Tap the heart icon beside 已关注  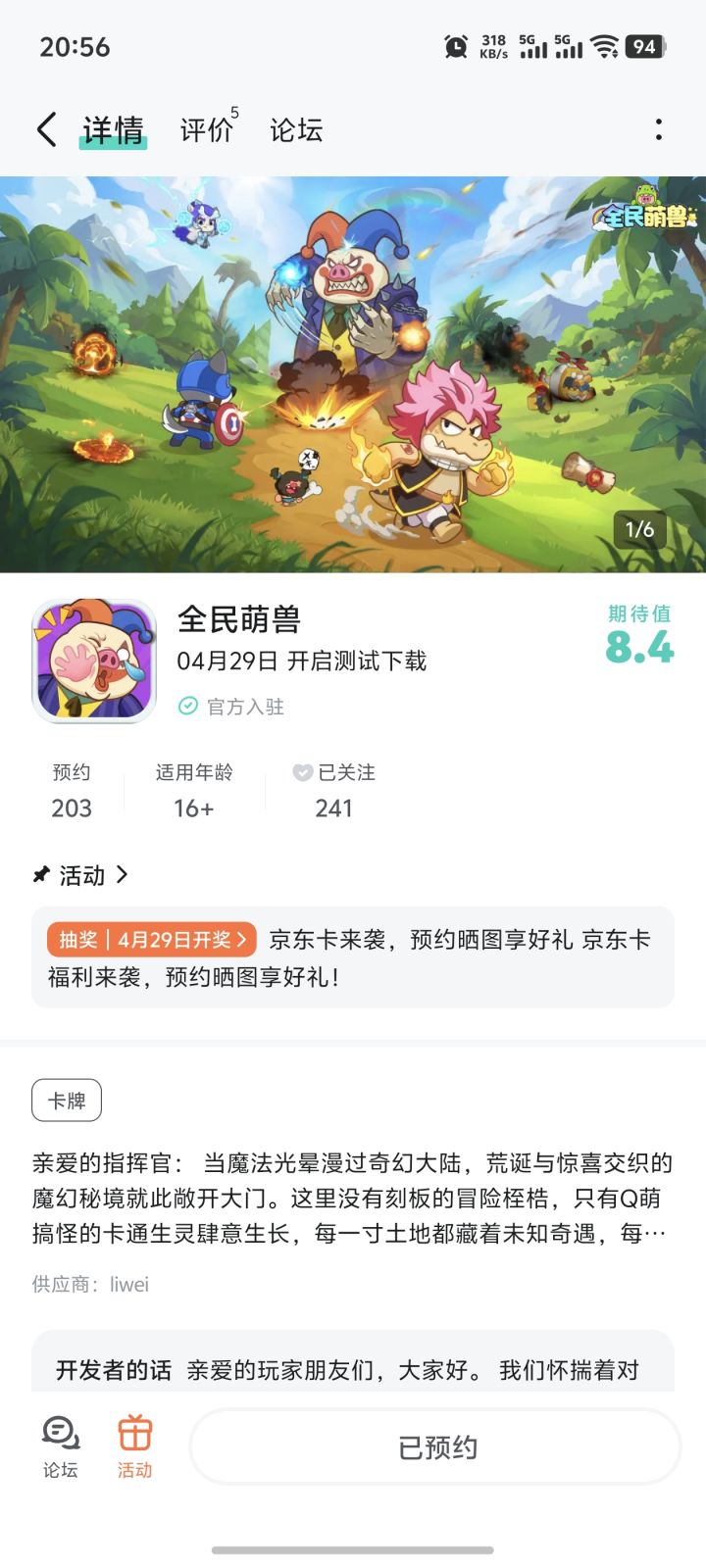(x=302, y=772)
